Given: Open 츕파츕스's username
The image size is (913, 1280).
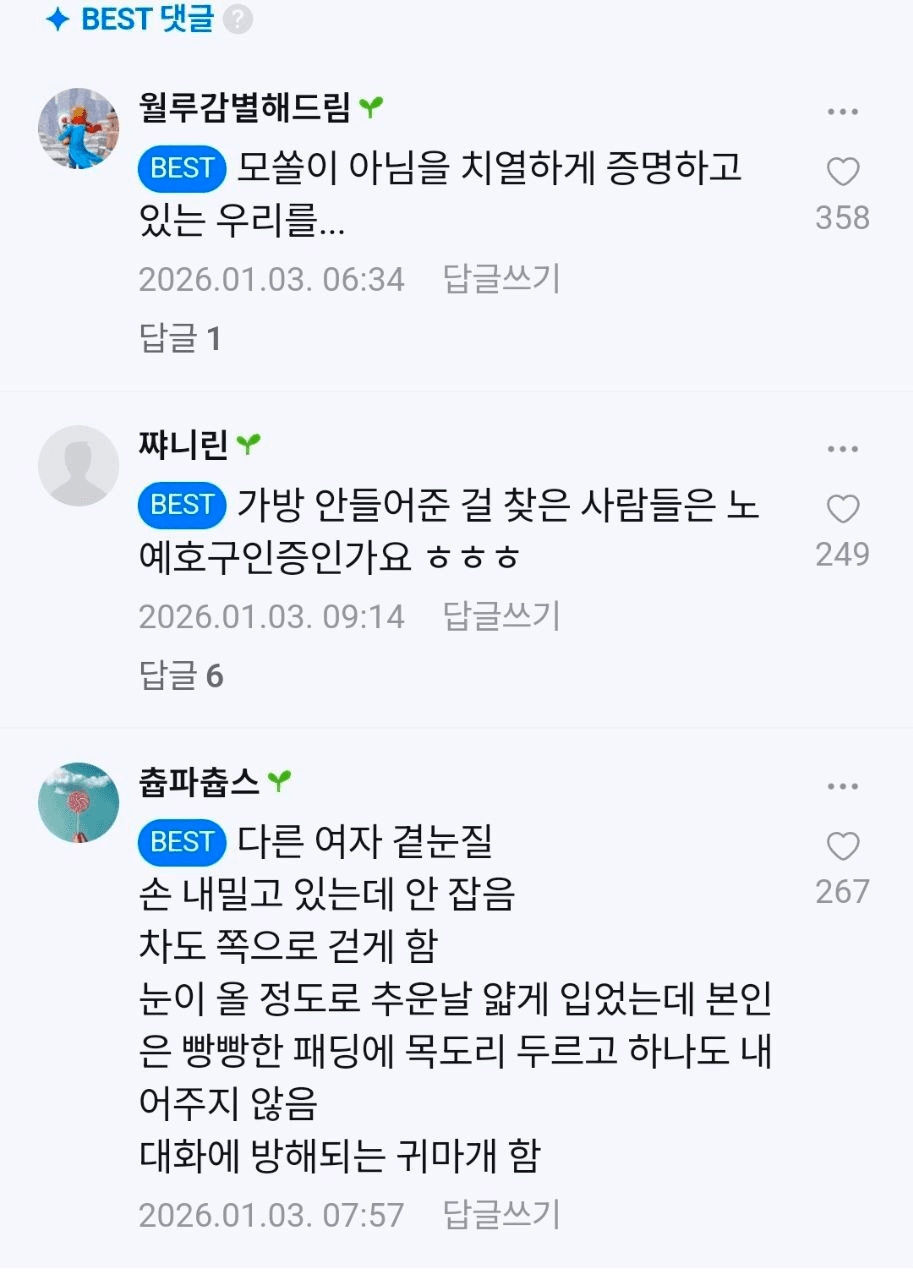Looking at the screenshot, I should [x=199, y=781].
